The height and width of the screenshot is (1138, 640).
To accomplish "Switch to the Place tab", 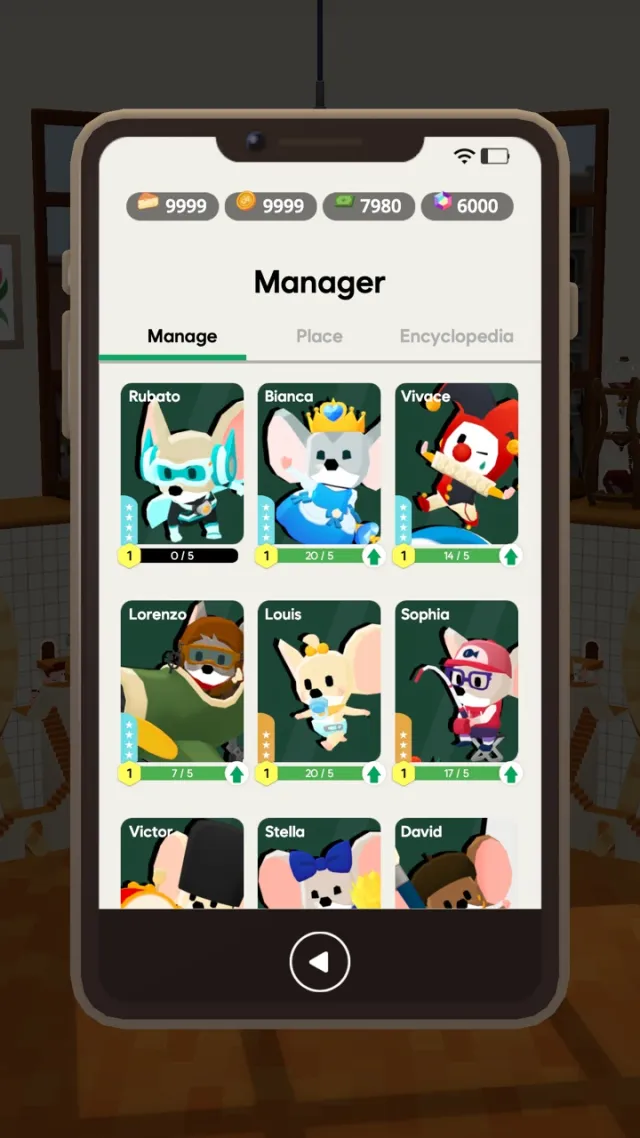I will 319,336.
